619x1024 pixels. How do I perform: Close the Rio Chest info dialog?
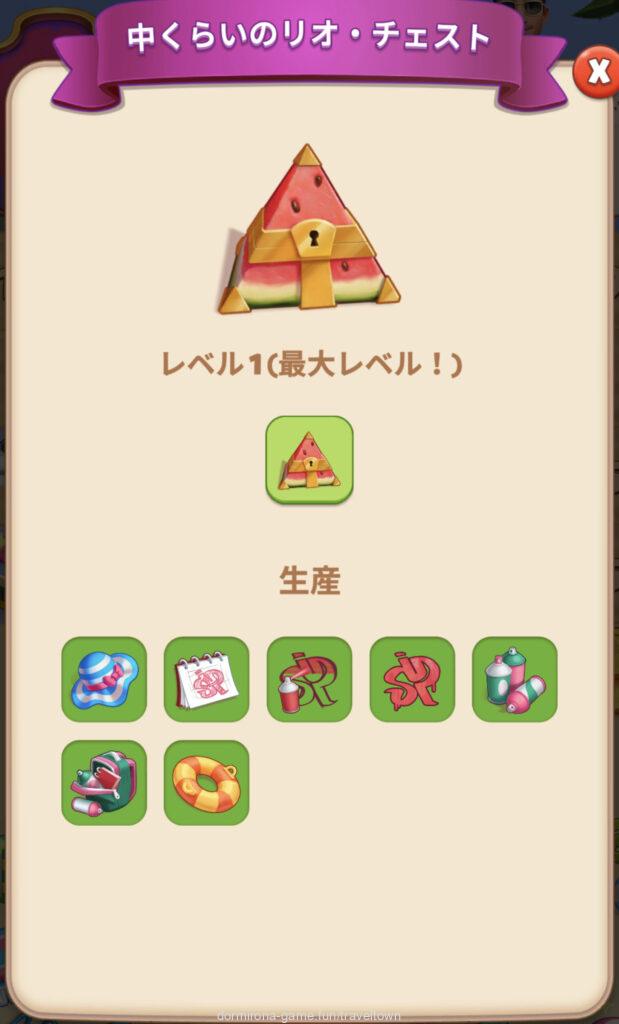pos(597,73)
